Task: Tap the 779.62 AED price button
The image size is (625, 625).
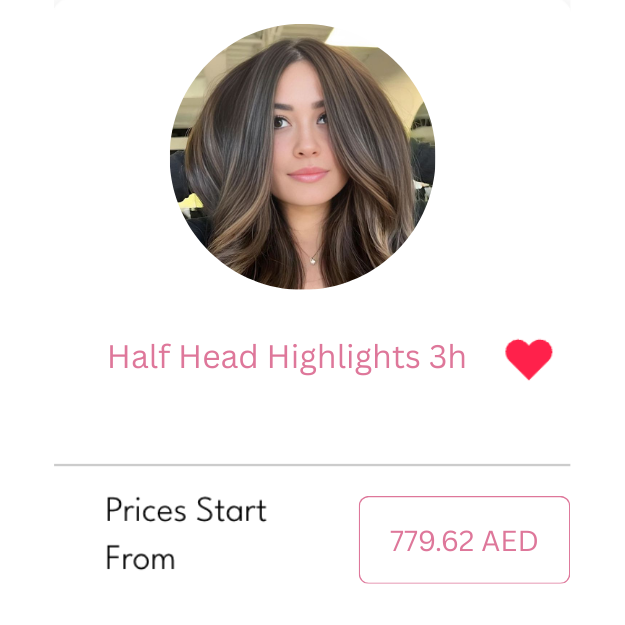Action: point(464,540)
